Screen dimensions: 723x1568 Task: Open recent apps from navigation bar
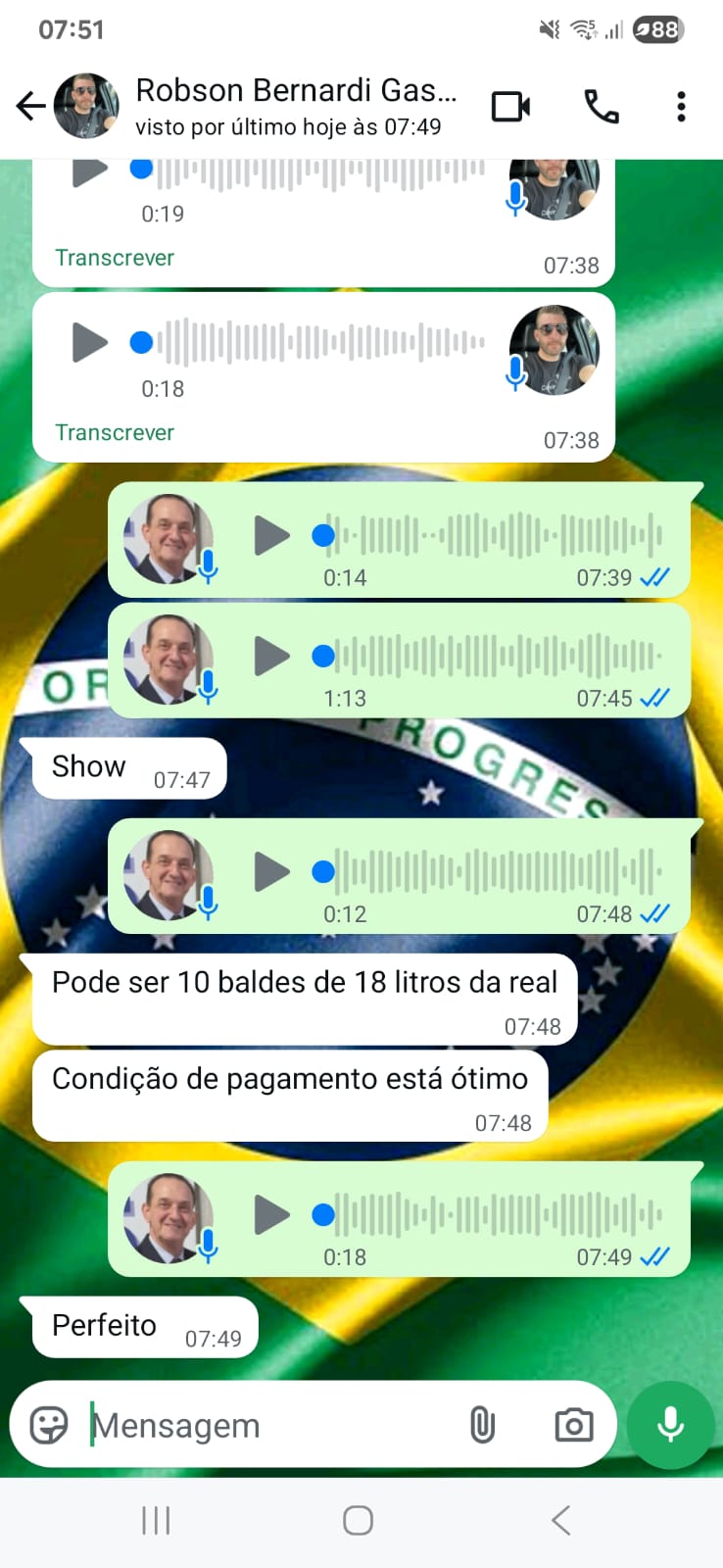point(156,1520)
